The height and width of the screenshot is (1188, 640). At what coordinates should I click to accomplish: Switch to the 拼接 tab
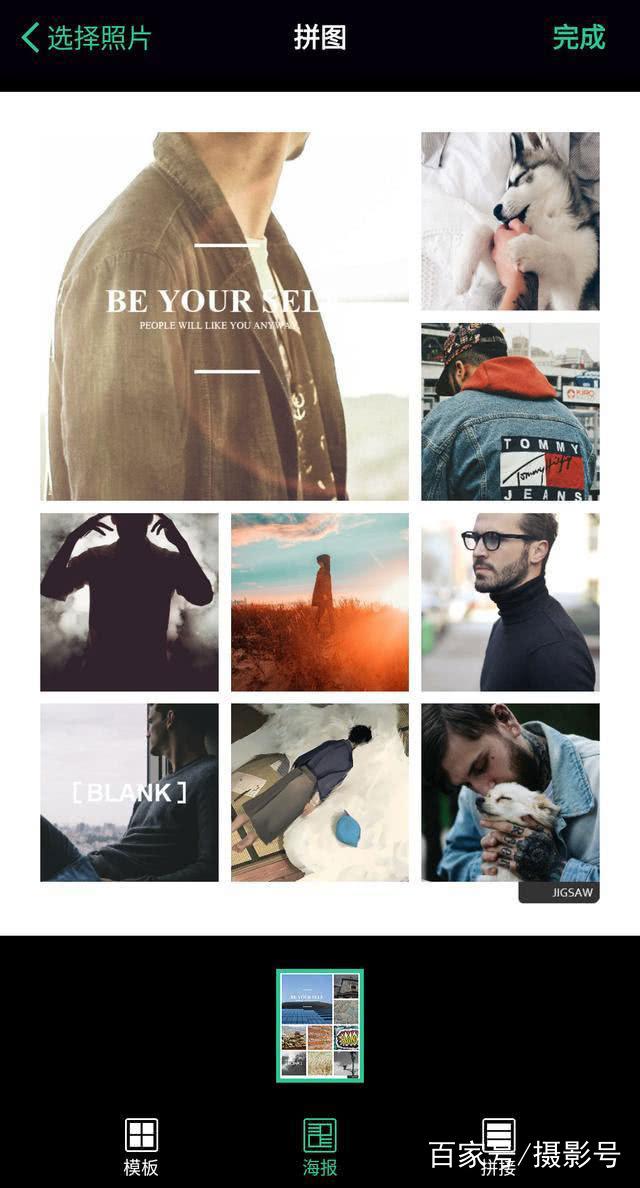tap(498, 1147)
